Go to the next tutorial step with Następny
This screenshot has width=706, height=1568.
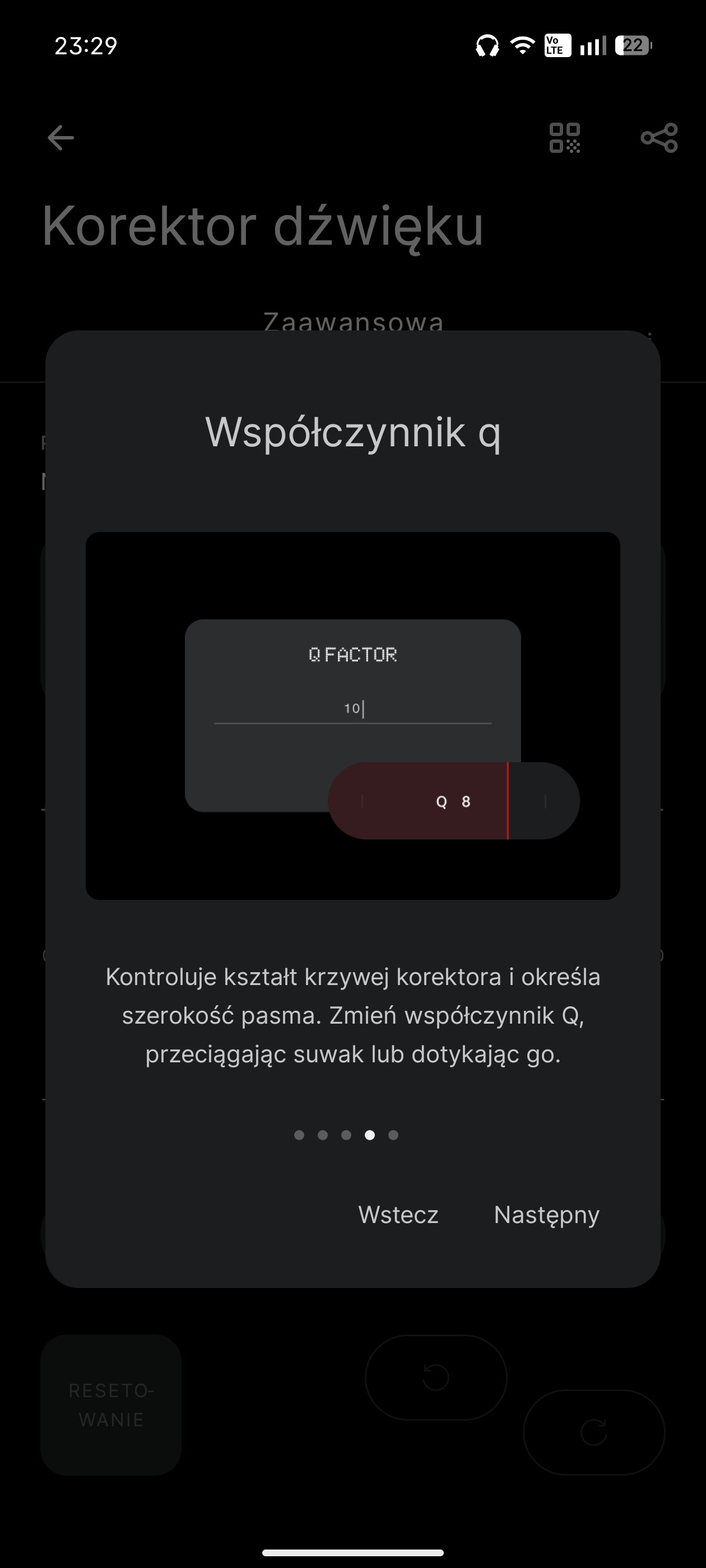[546, 1215]
